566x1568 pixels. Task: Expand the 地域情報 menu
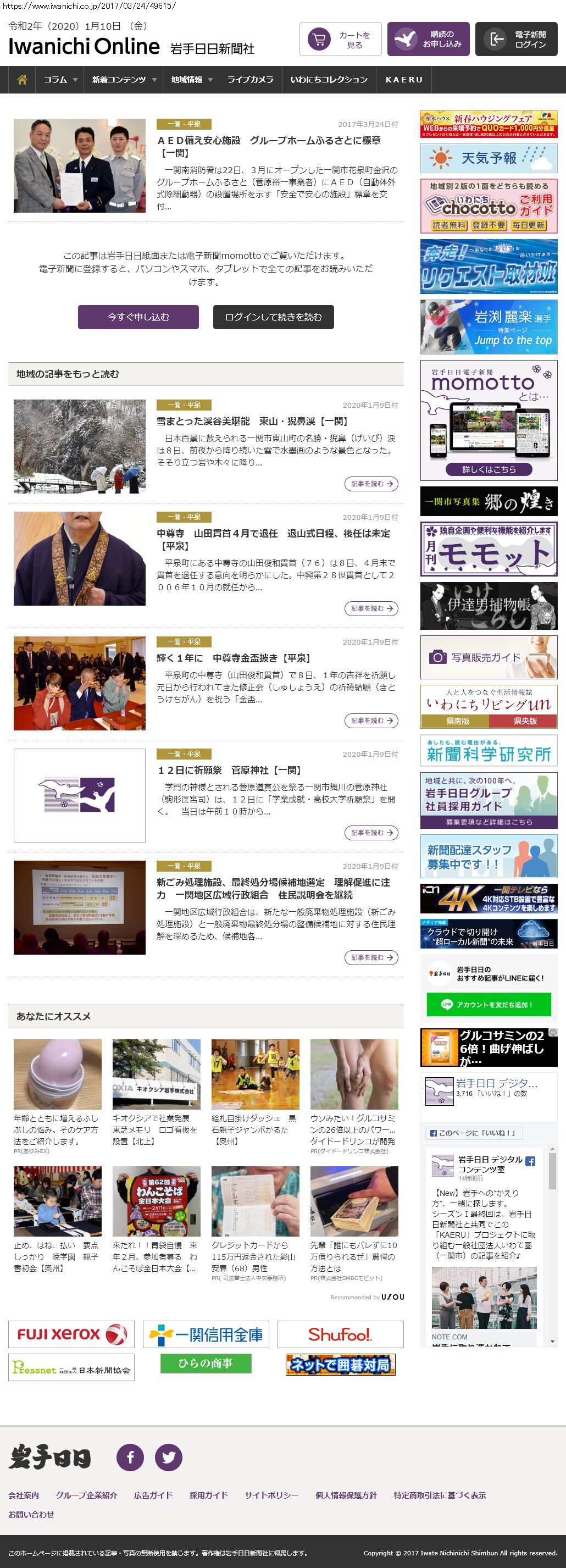[x=191, y=80]
